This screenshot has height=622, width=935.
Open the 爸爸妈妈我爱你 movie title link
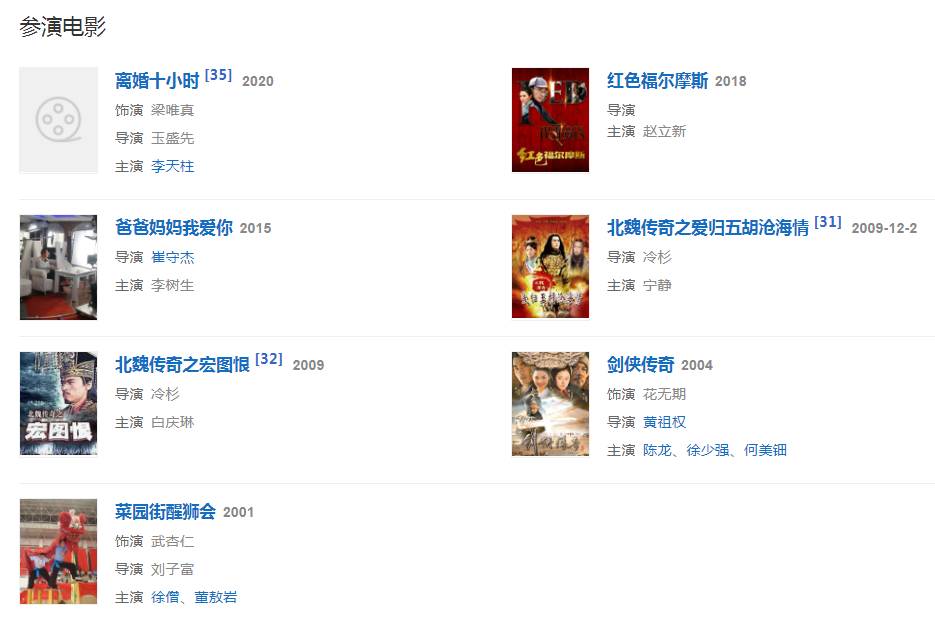pos(173,228)
